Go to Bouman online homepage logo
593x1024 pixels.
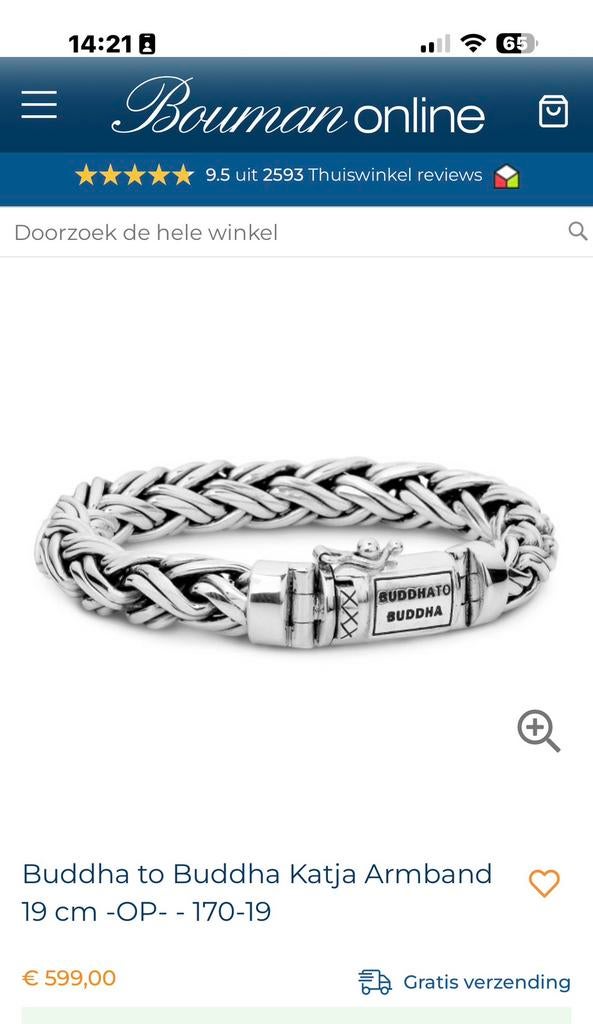click(x=298, y=106)
